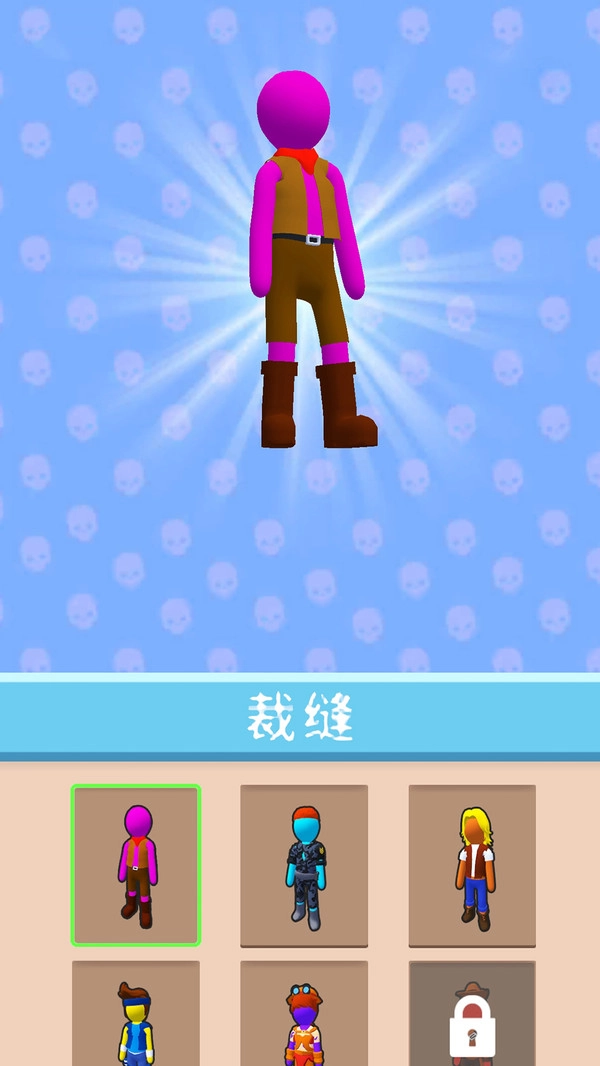Viewport: 600px width, 1066px height.
Task: Pick the blonde-haired character skin
Action: (x=472, y=865)
